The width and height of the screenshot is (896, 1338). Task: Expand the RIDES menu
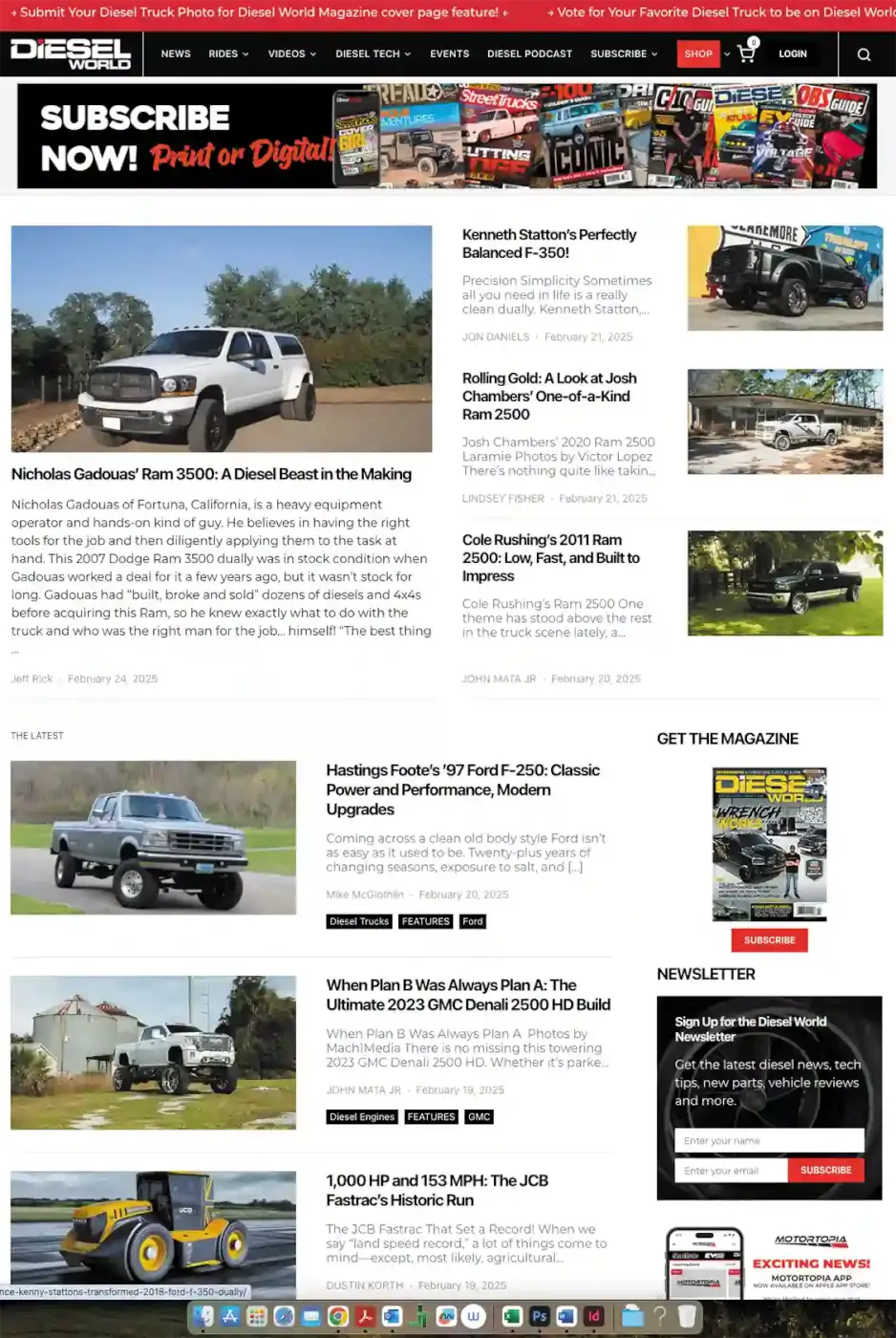click(228, 54)
